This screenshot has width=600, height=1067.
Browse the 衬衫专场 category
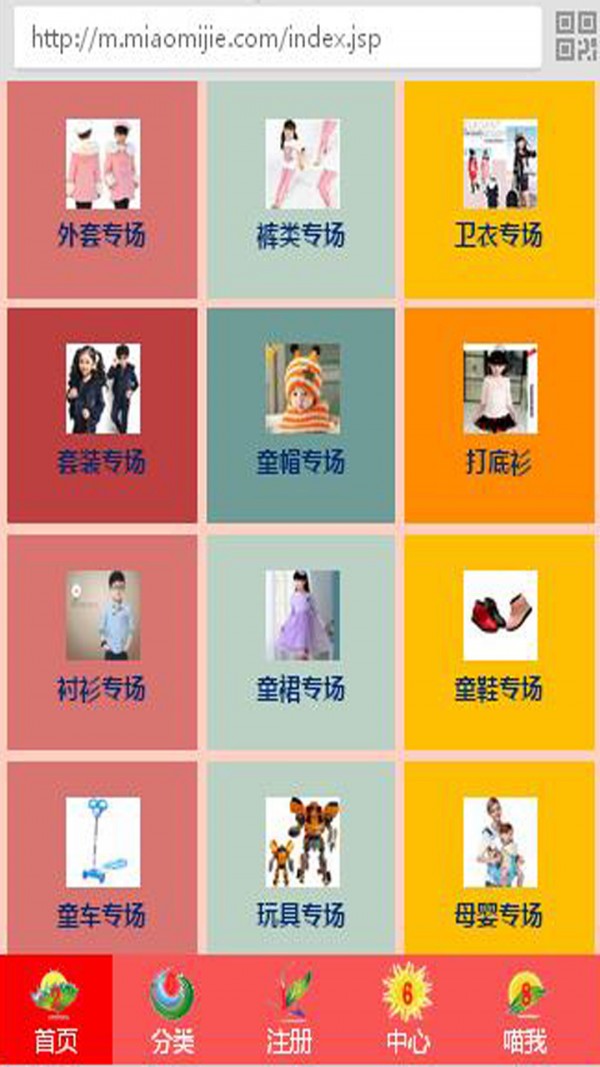[x=102, y=642]
